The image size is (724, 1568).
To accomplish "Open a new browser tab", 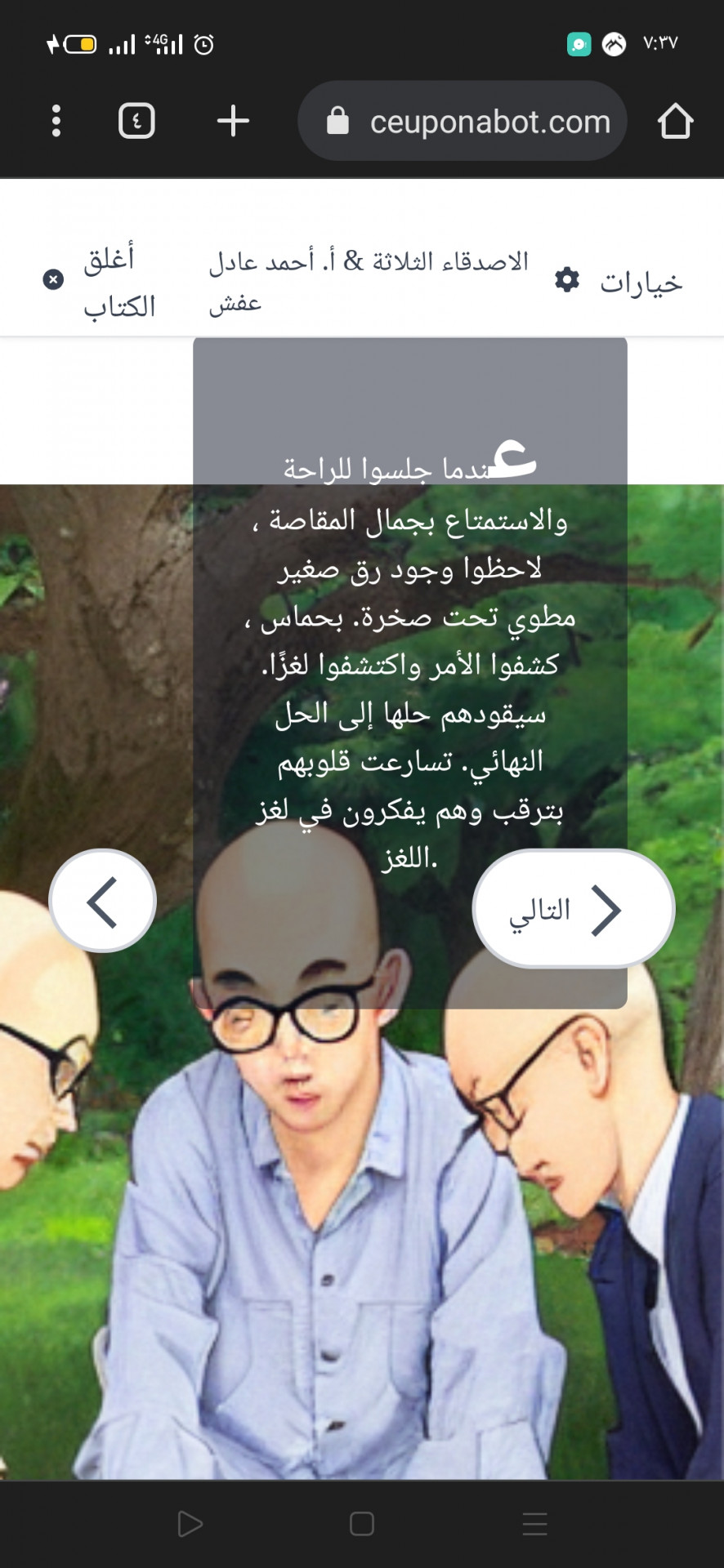I will [x=233, y=121].
